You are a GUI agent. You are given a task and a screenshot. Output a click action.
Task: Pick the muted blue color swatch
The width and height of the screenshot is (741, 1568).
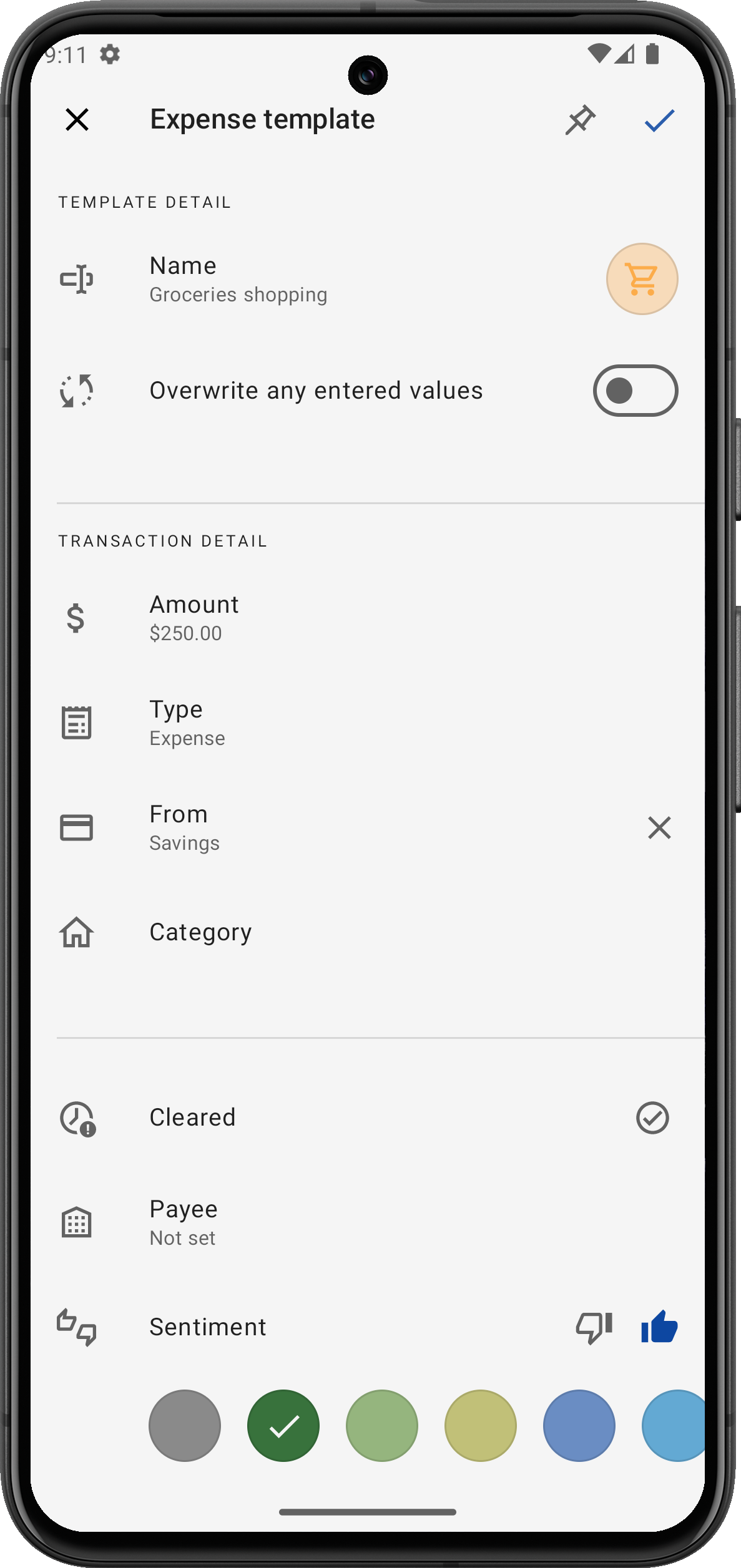[x=579, y=1426]
